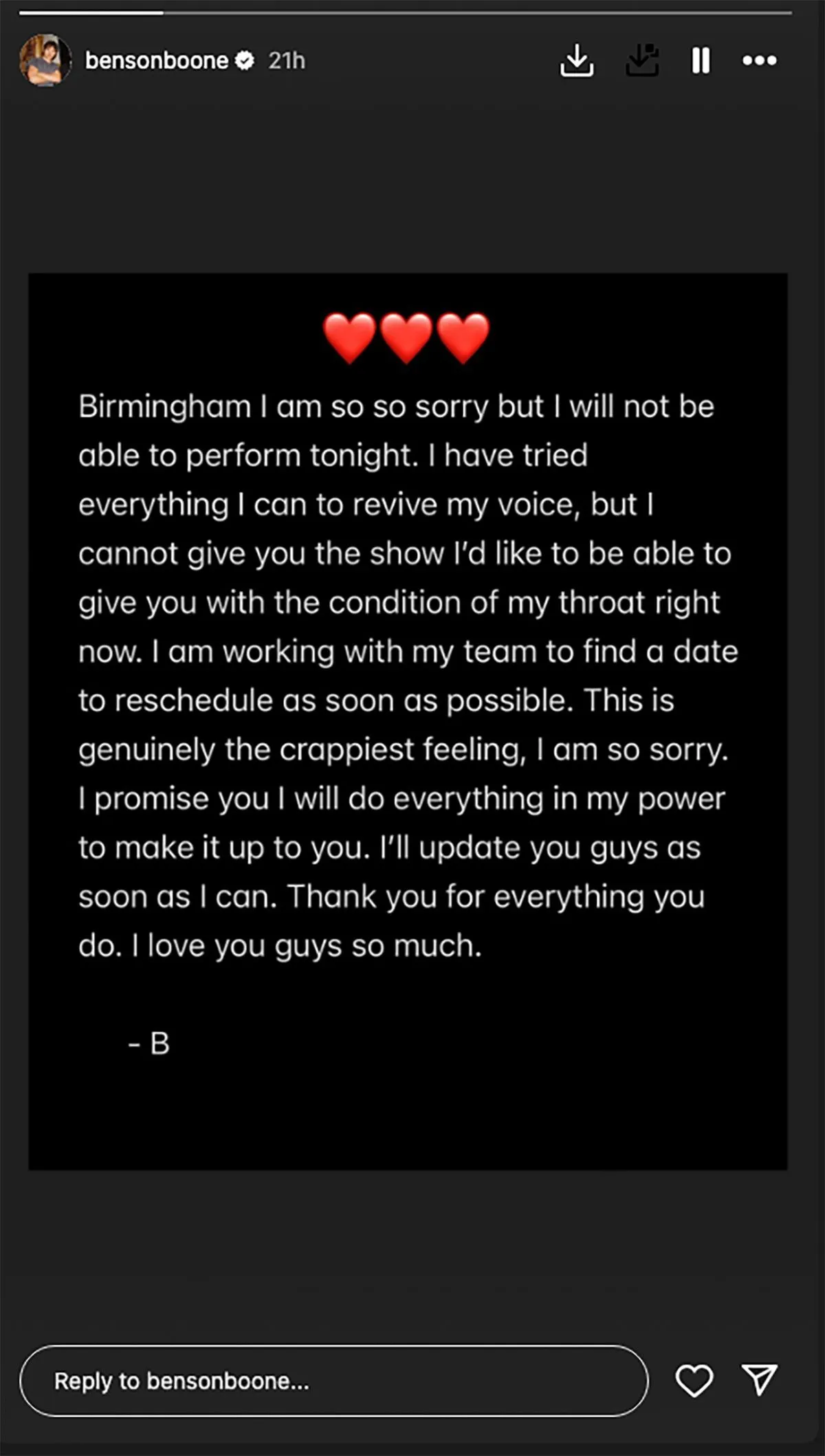Focus the Reply to bensonboone field
Viewport: 825px width, 1456px height.
click(x=333, y=1381)
